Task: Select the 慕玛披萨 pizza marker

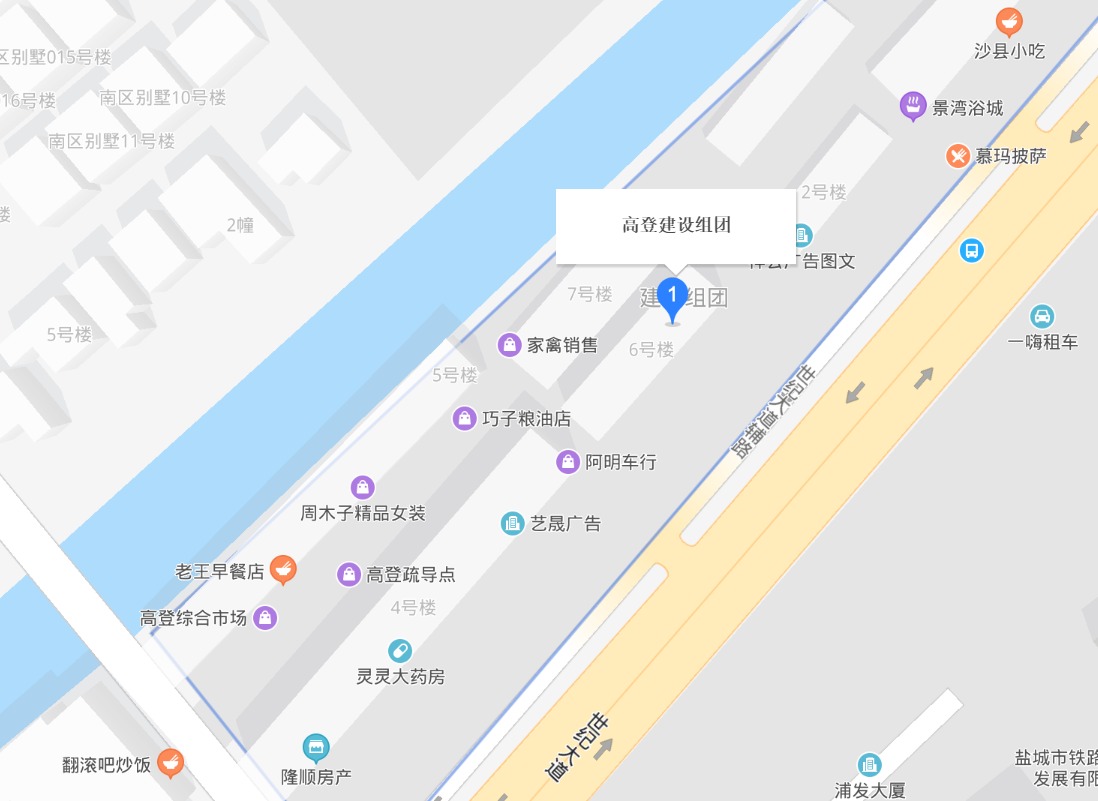Action: coord(958,156)
